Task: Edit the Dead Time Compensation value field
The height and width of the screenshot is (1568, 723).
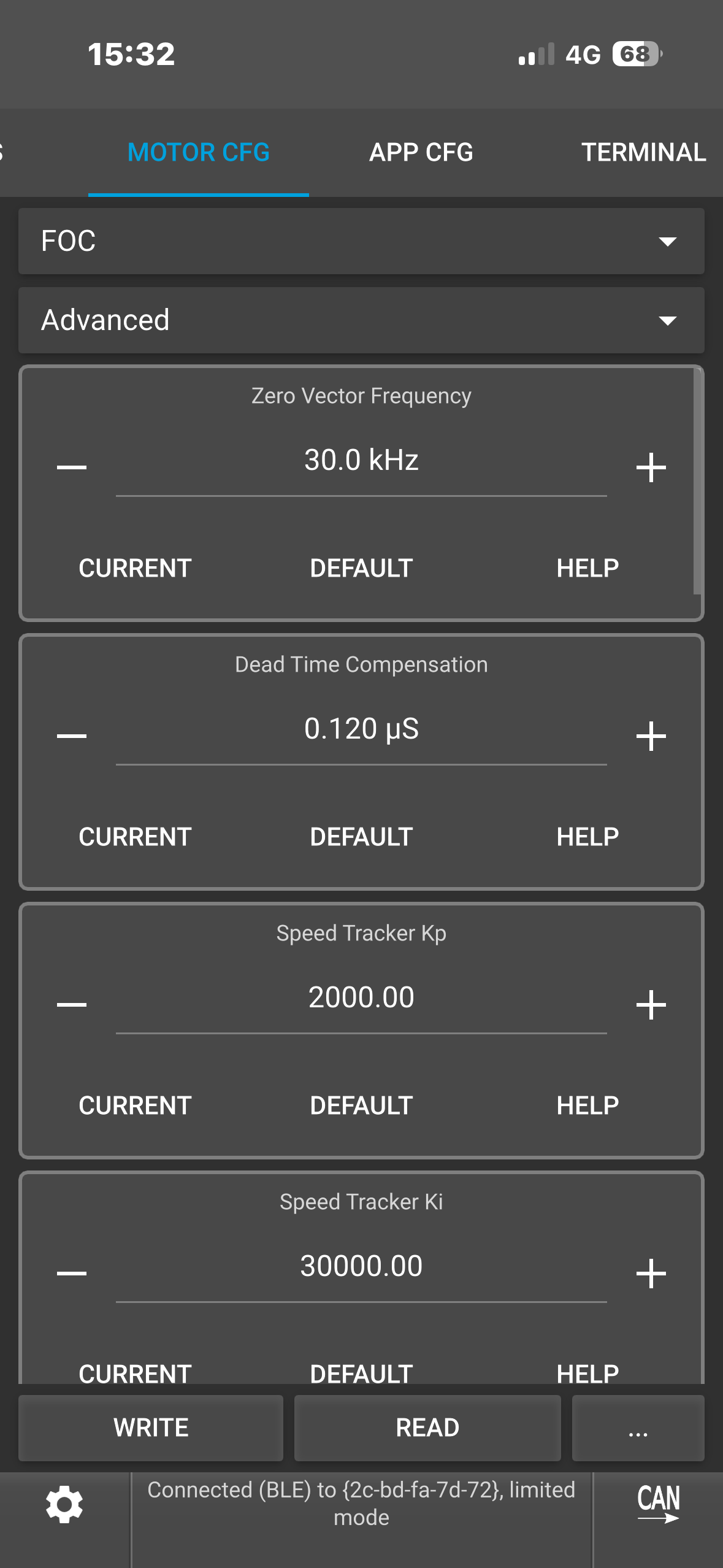Action: pyautogui.click(x=361, y=729)
